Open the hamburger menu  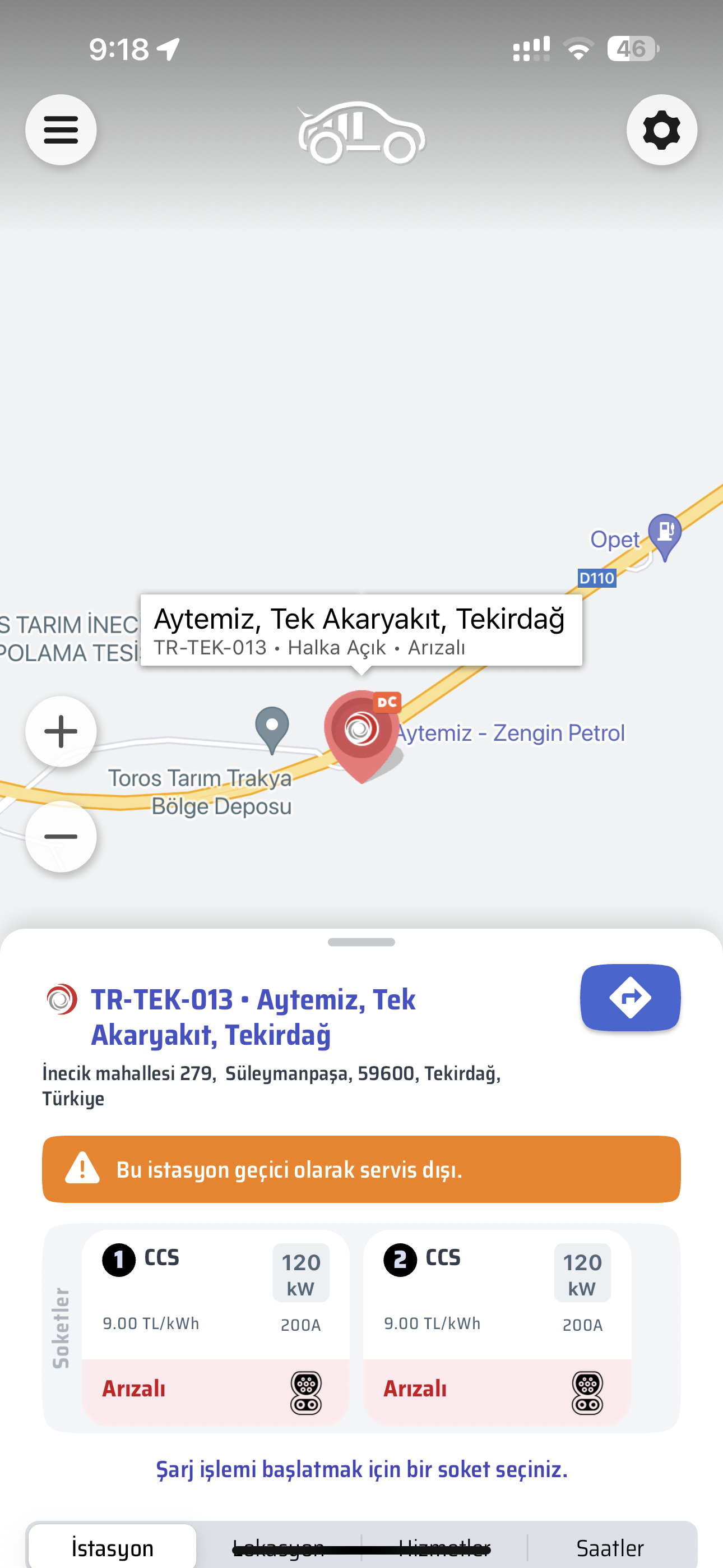pyautogui.click(x=61, y=130)
